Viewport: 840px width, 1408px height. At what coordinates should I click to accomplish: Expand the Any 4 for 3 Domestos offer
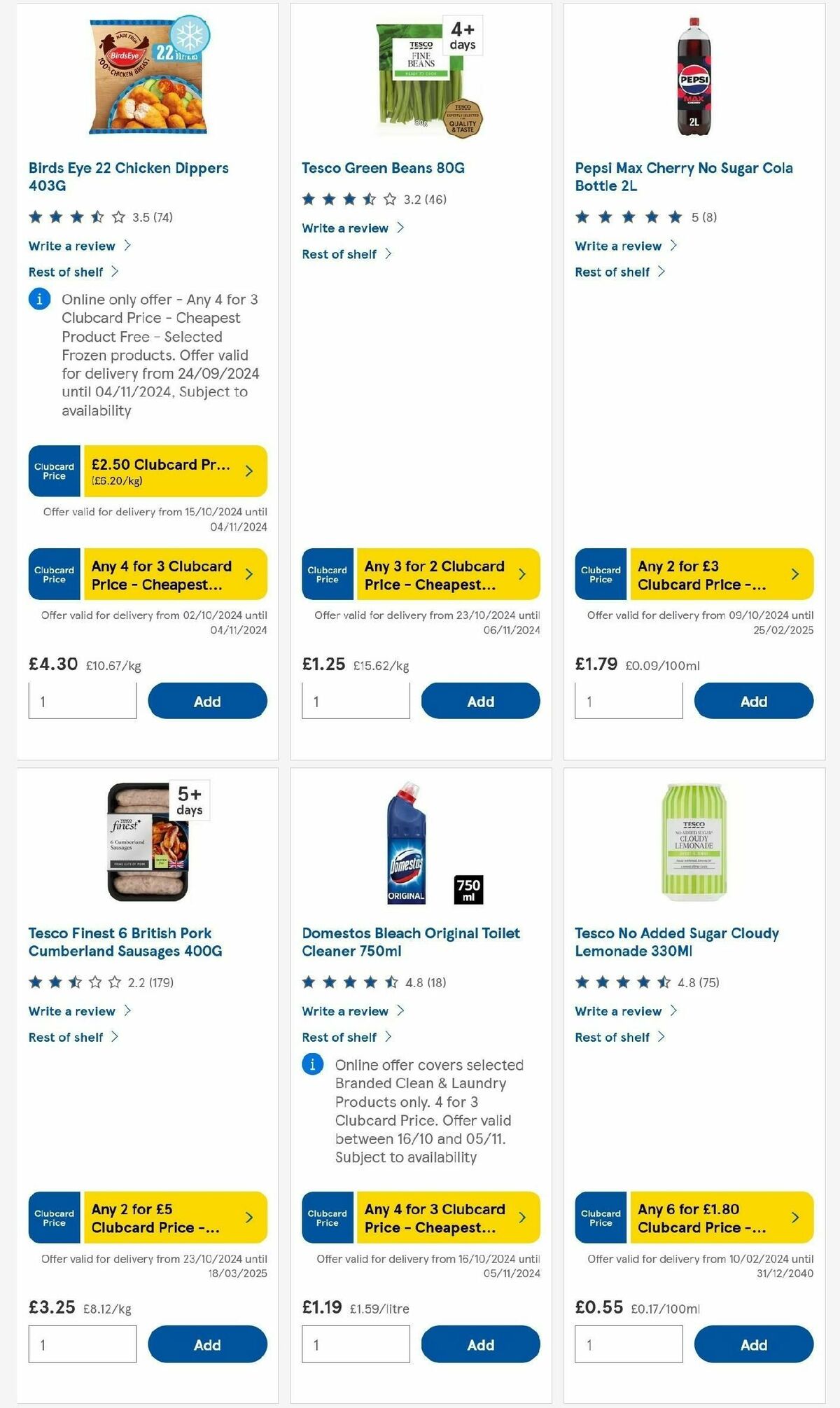pos(521,1217)
